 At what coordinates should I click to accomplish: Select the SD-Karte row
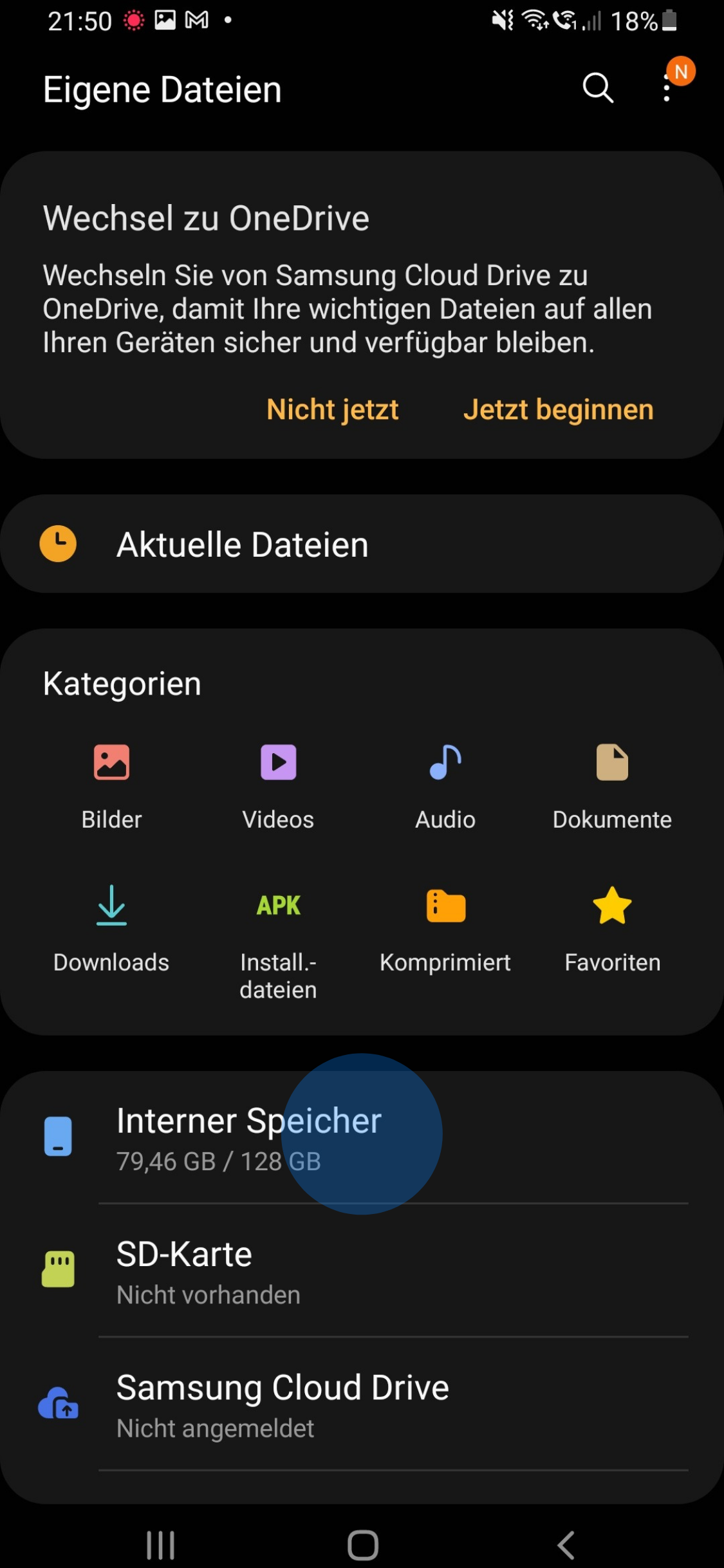point(360,1271)
